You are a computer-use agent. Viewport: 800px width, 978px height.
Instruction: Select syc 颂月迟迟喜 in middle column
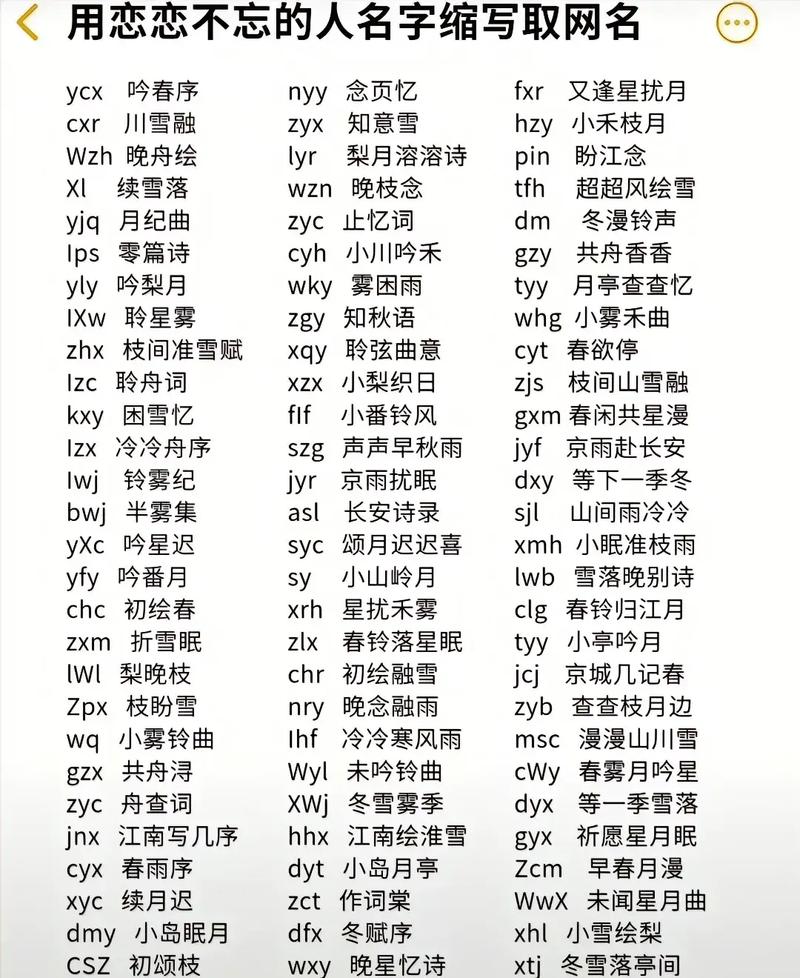(x=358, y=548)
